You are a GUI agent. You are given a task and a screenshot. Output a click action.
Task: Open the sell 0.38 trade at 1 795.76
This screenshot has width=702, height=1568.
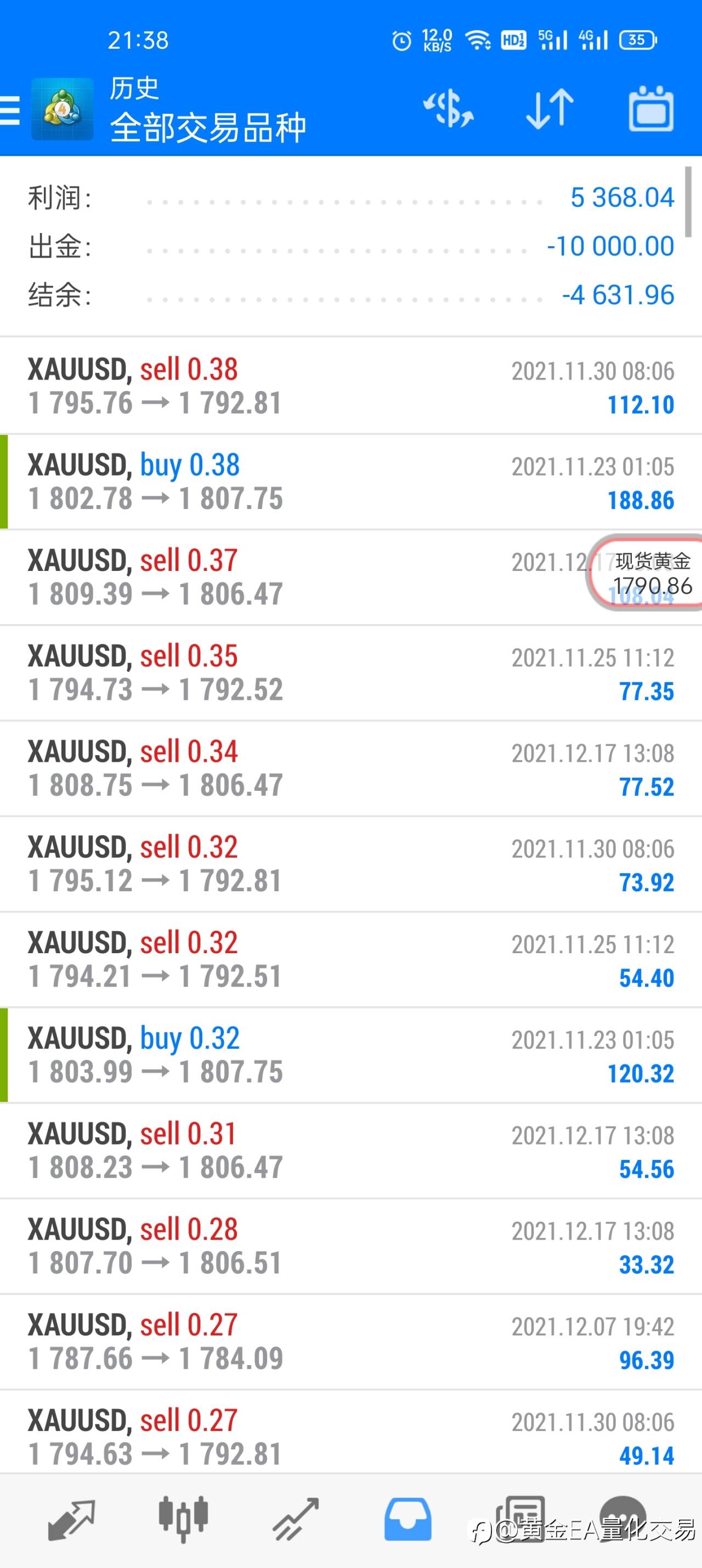(x=350, y=386)
